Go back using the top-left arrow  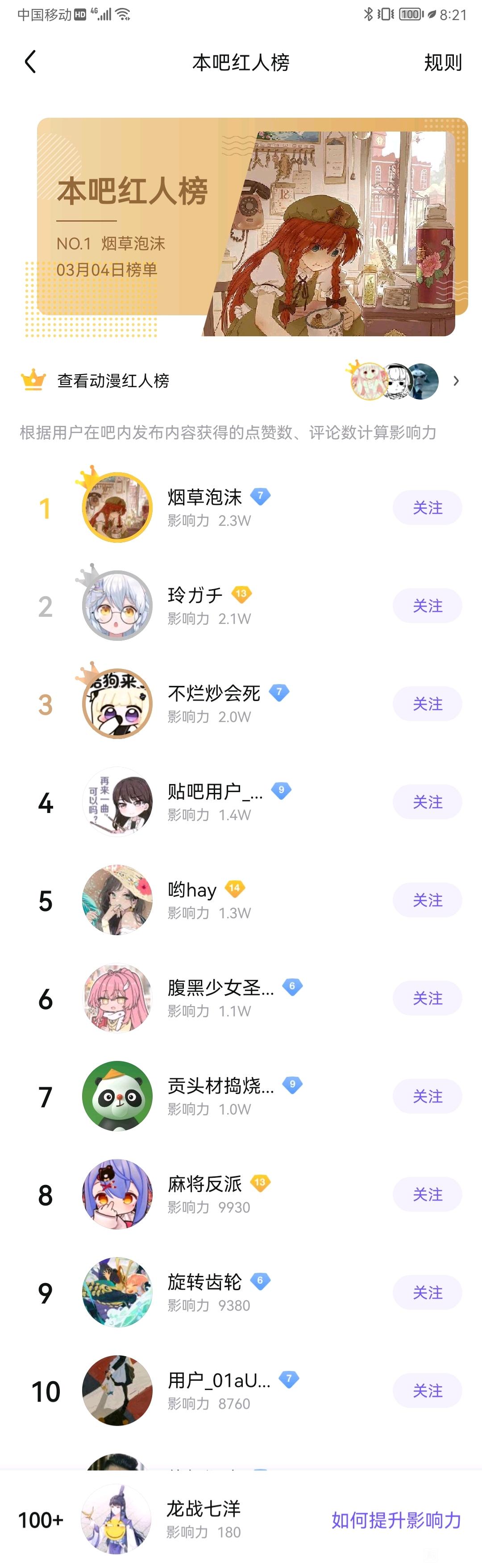click(30, 62)
